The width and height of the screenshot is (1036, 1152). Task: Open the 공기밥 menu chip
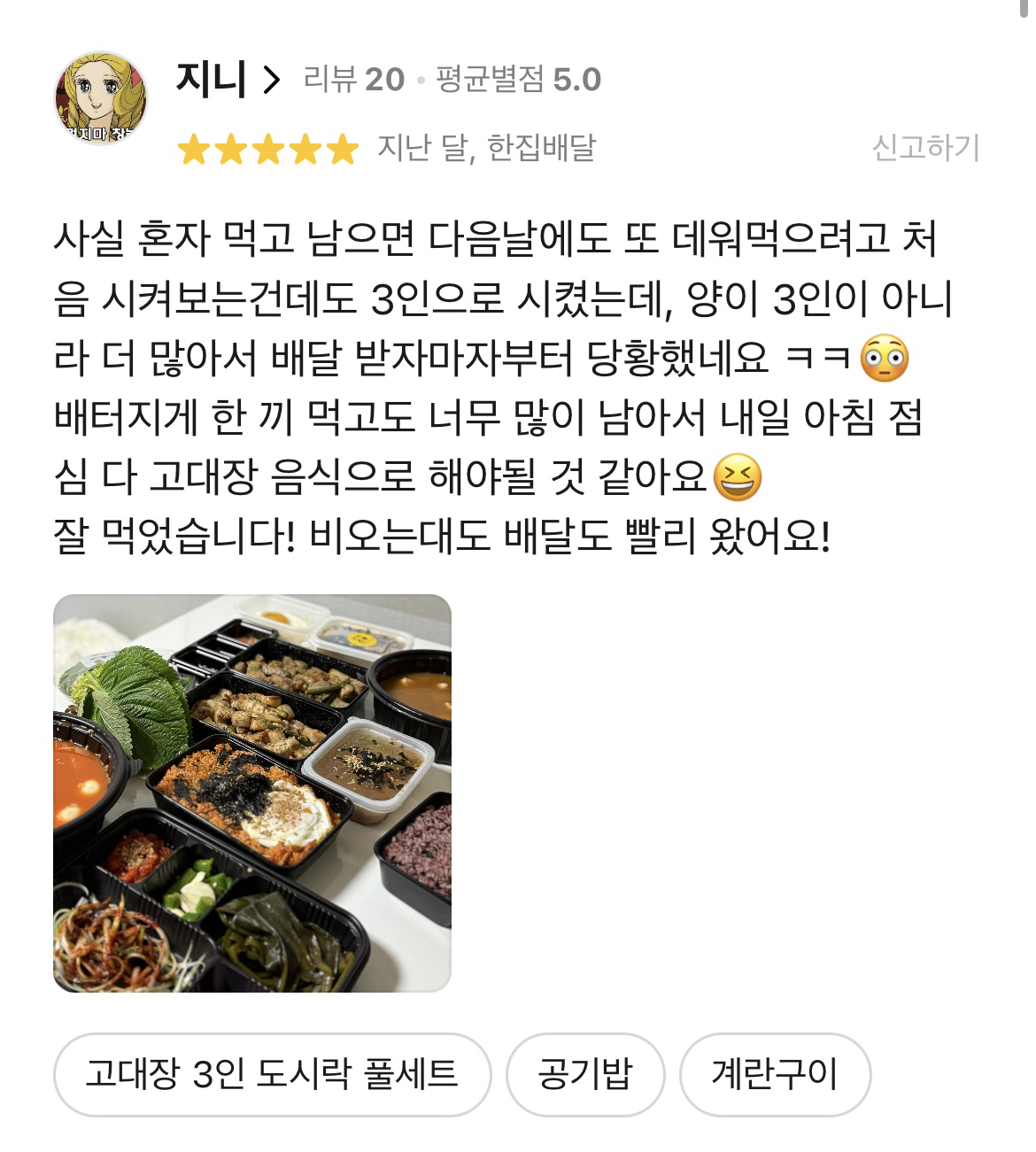(584, 1074)
